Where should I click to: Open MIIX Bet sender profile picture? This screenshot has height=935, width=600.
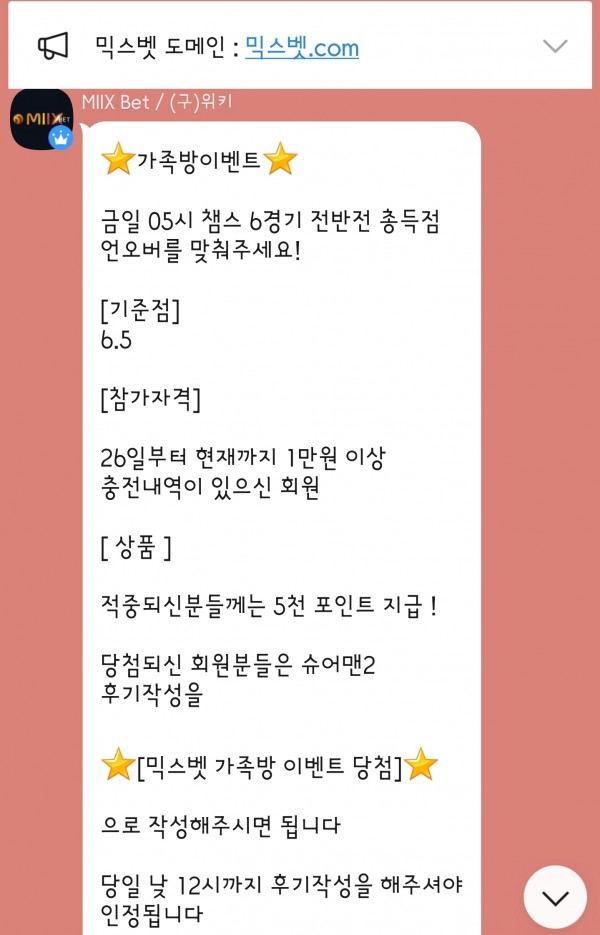pos(42,119)
